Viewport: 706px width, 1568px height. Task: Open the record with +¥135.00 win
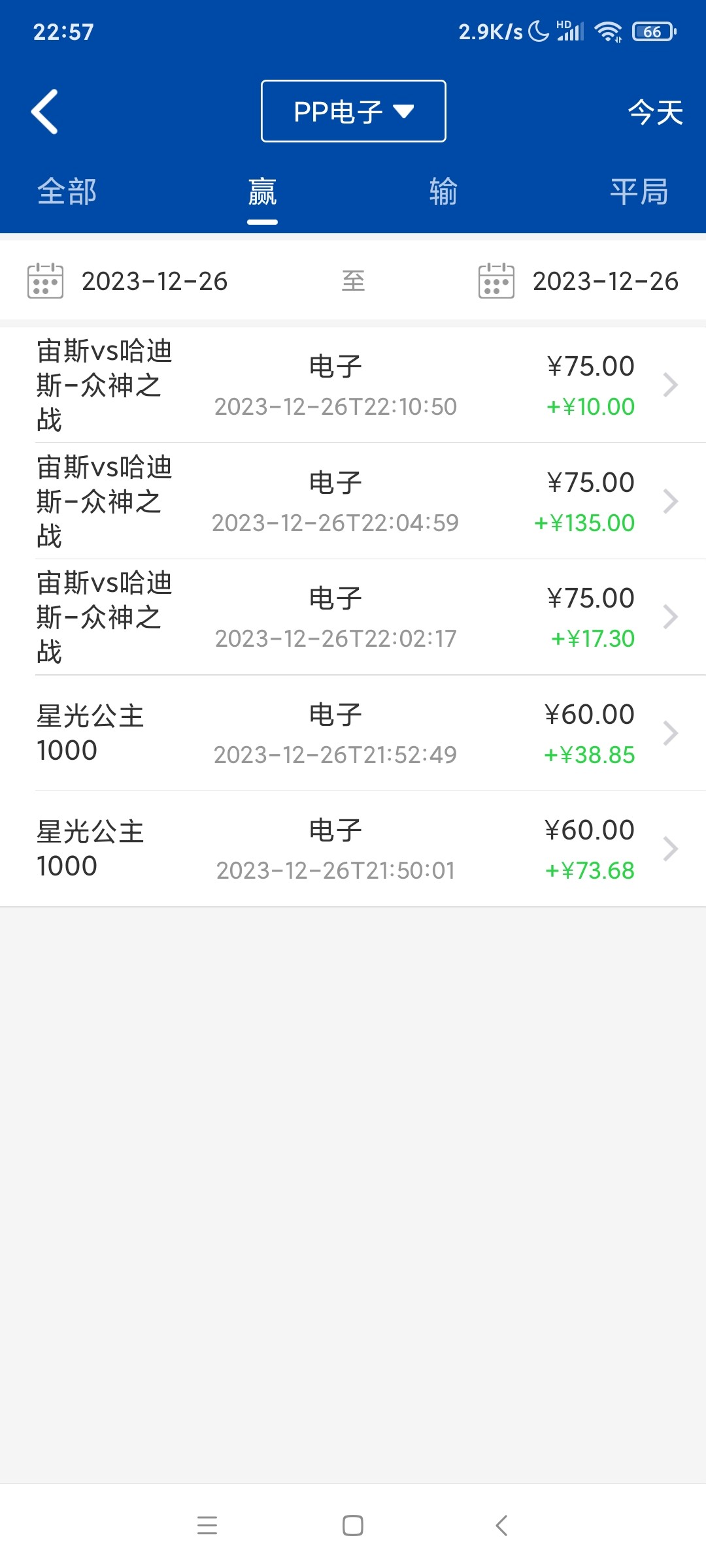point(353,502)
